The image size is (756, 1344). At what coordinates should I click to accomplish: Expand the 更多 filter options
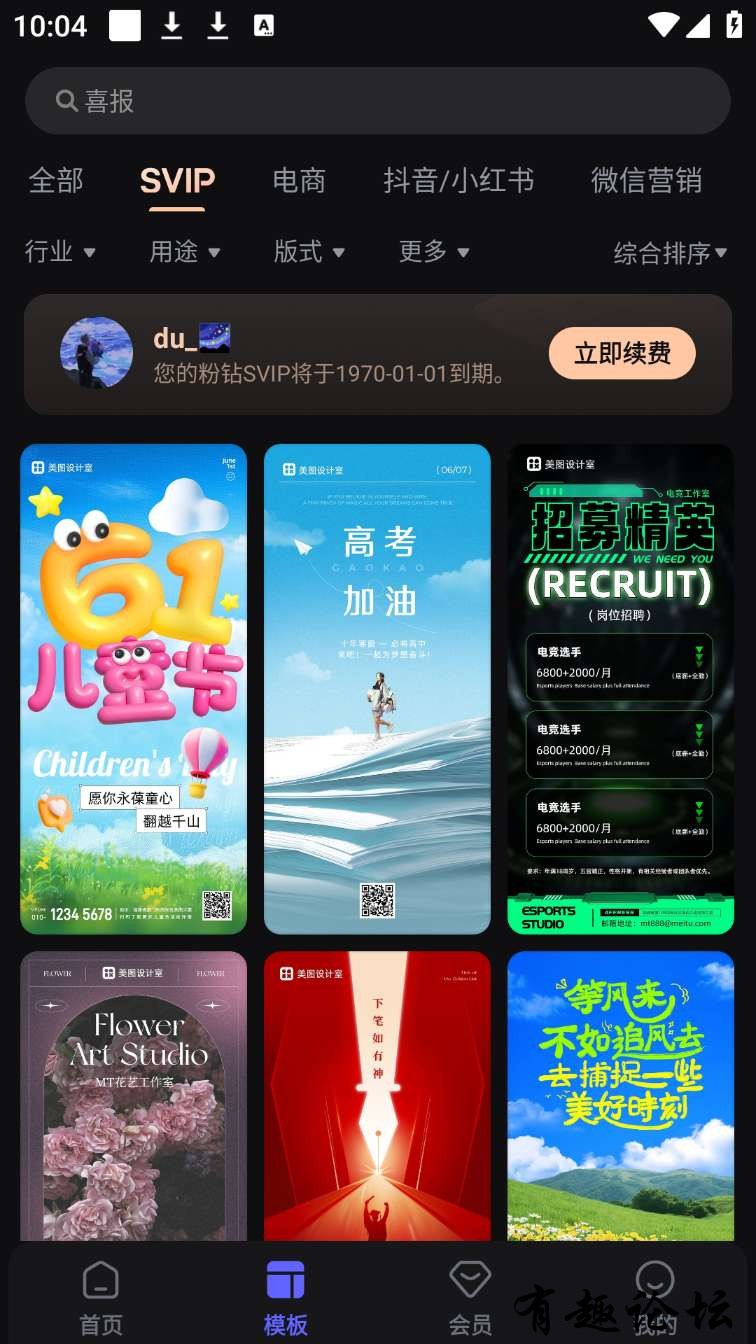coord(433,252)
